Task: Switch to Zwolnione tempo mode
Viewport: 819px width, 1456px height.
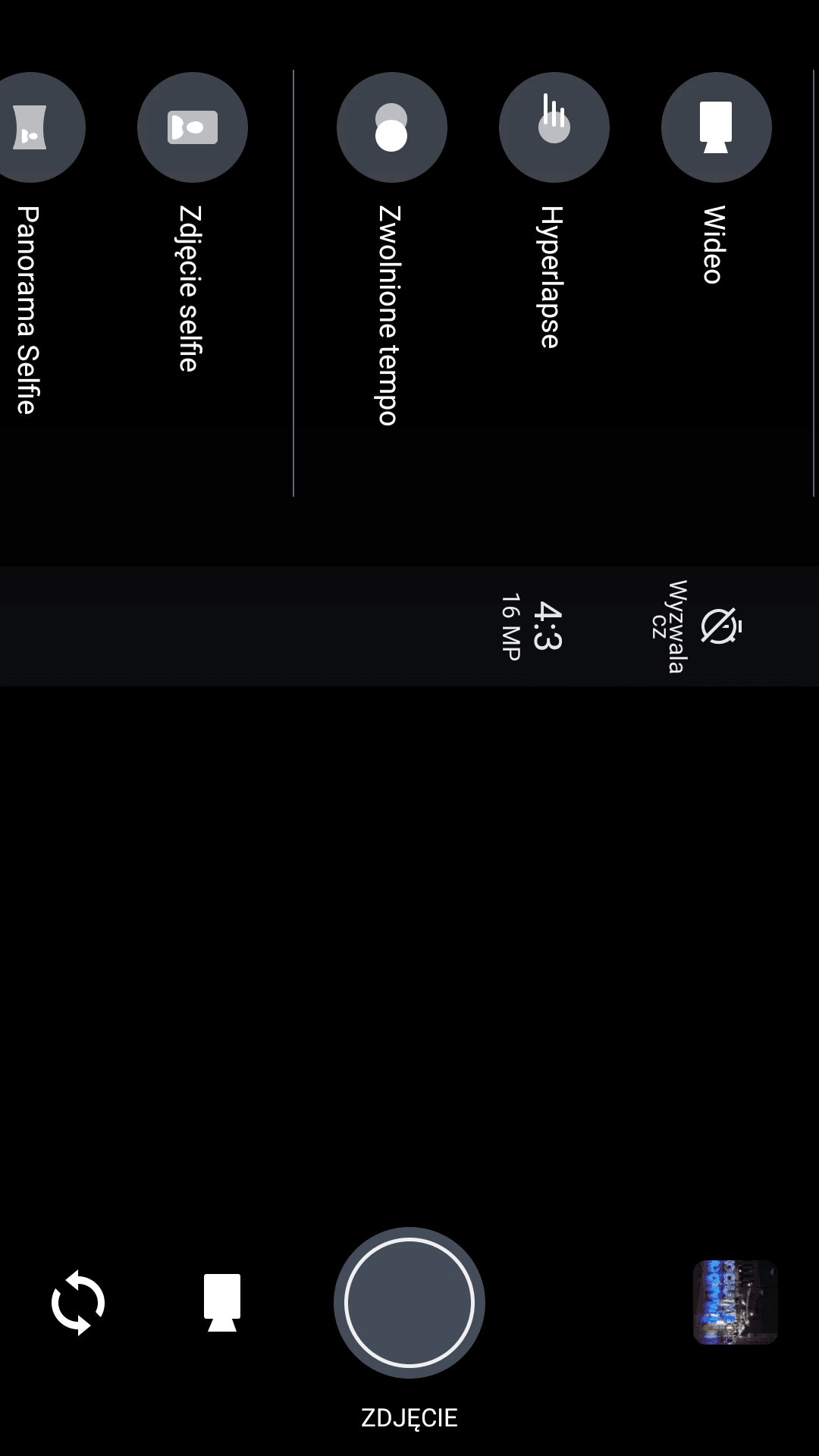Action: [x=392, y=127]
